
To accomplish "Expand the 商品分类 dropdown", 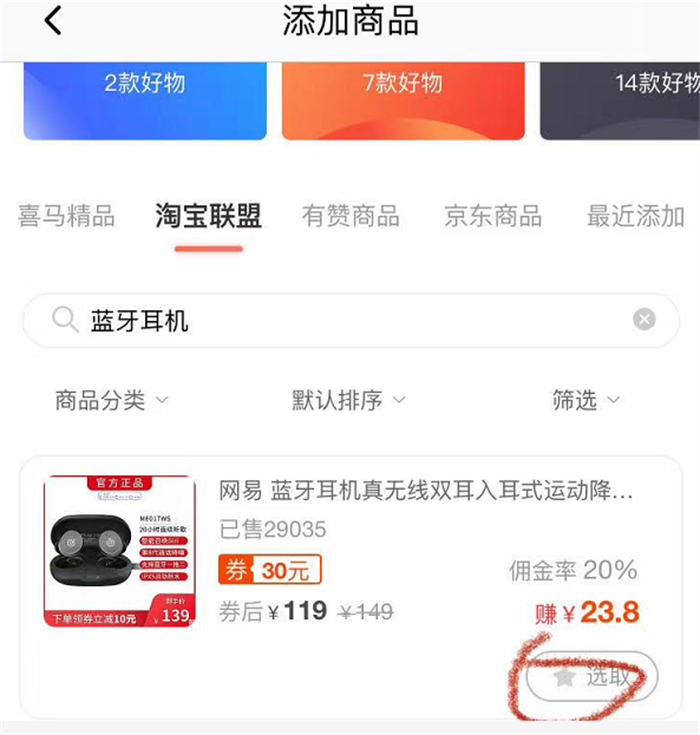I will coord(111,401).
